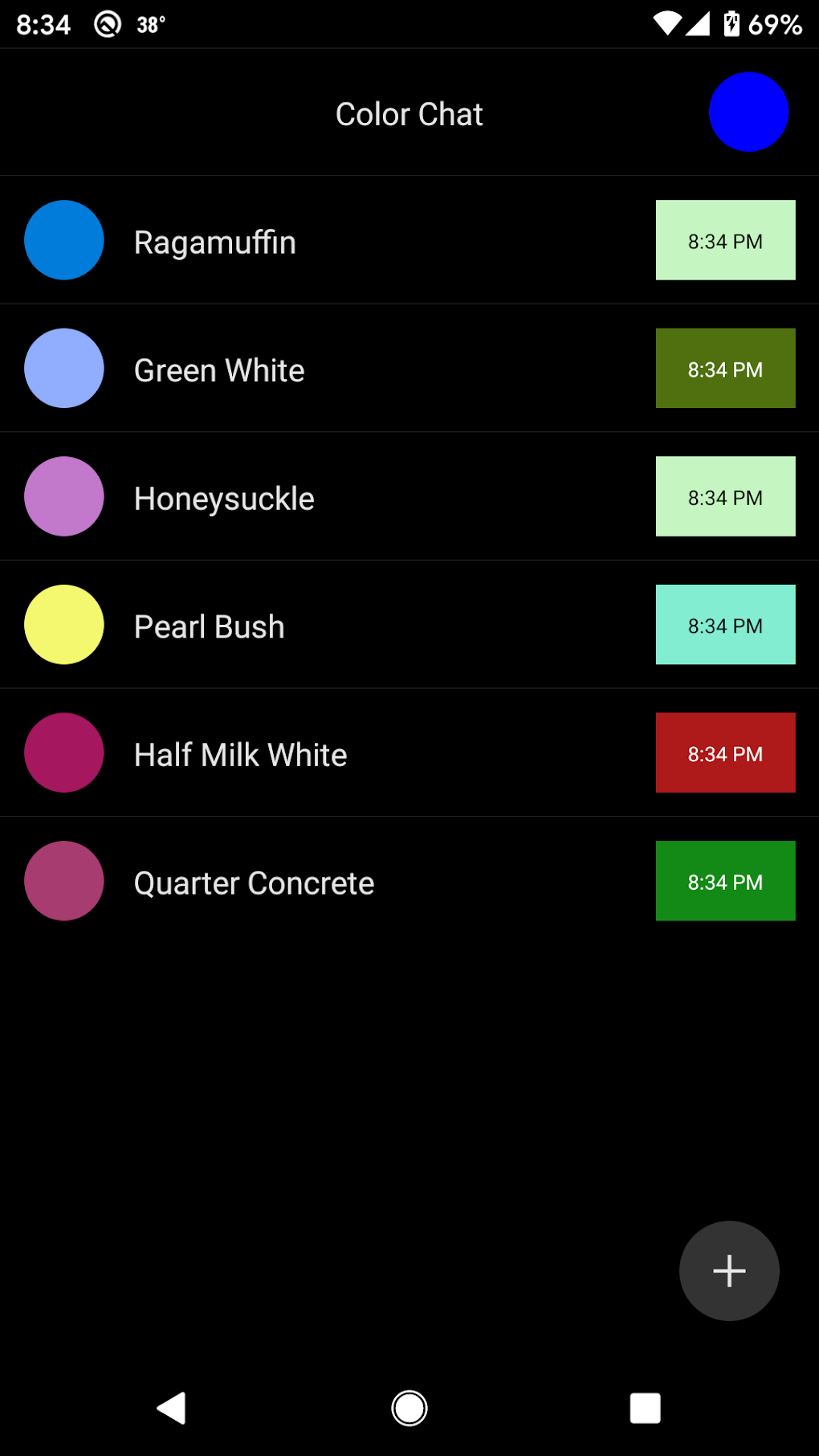This screenshot has height=1456, width=819.
Task: Tap the red timestamp on Half Milk White
Action: pos(725,752)
